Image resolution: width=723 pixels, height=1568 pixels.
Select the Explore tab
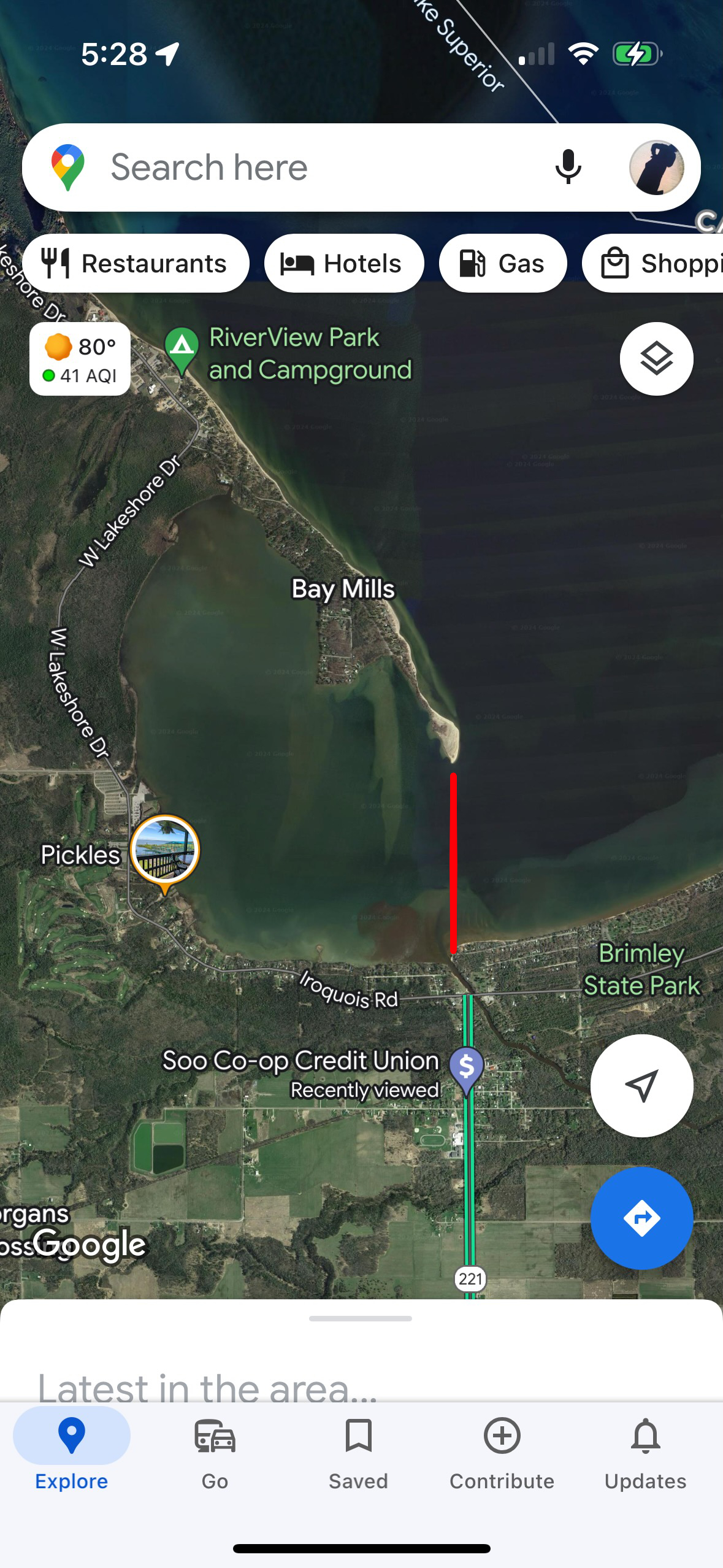[72, 1453]
